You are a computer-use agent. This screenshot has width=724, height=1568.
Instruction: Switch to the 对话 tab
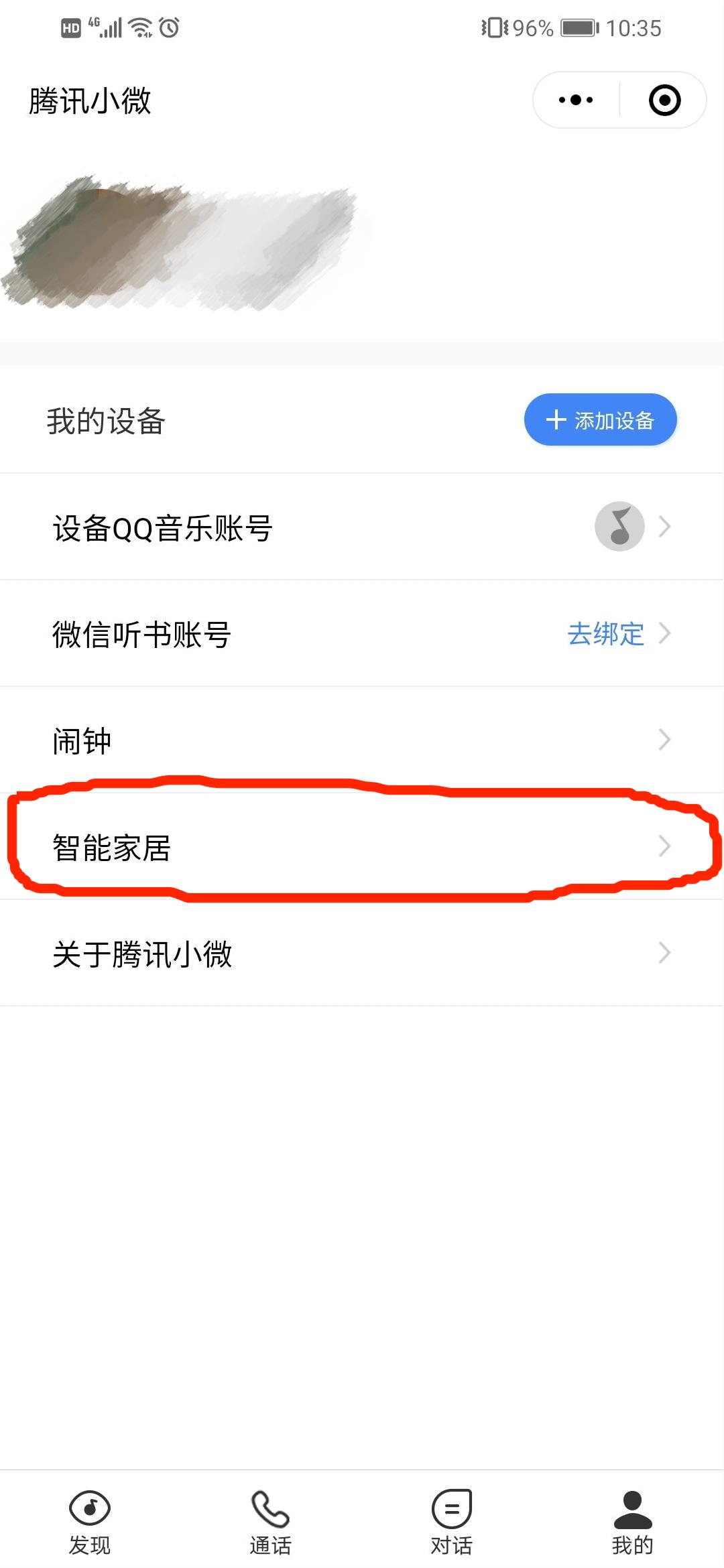451,1520
